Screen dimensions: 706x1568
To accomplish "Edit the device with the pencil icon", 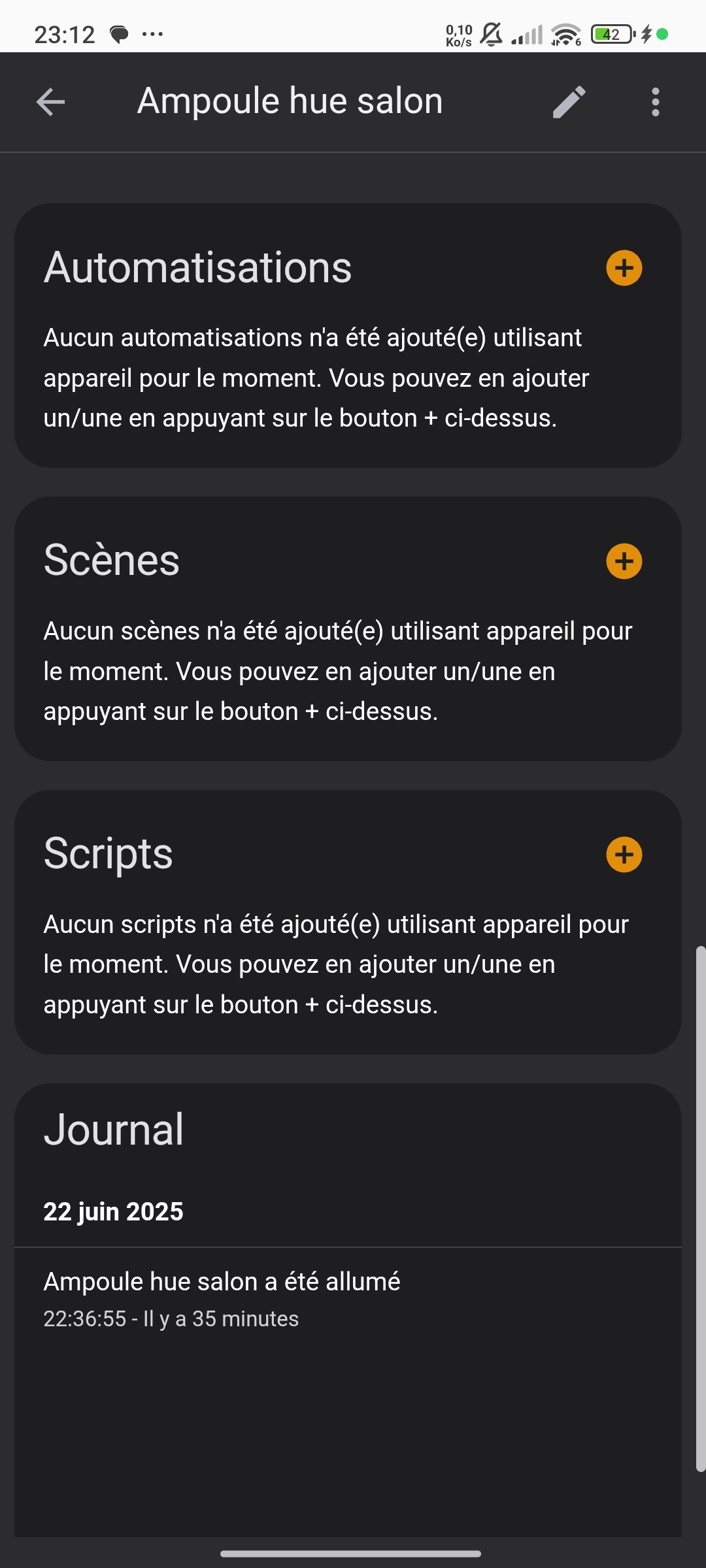I will coord(569,102).
